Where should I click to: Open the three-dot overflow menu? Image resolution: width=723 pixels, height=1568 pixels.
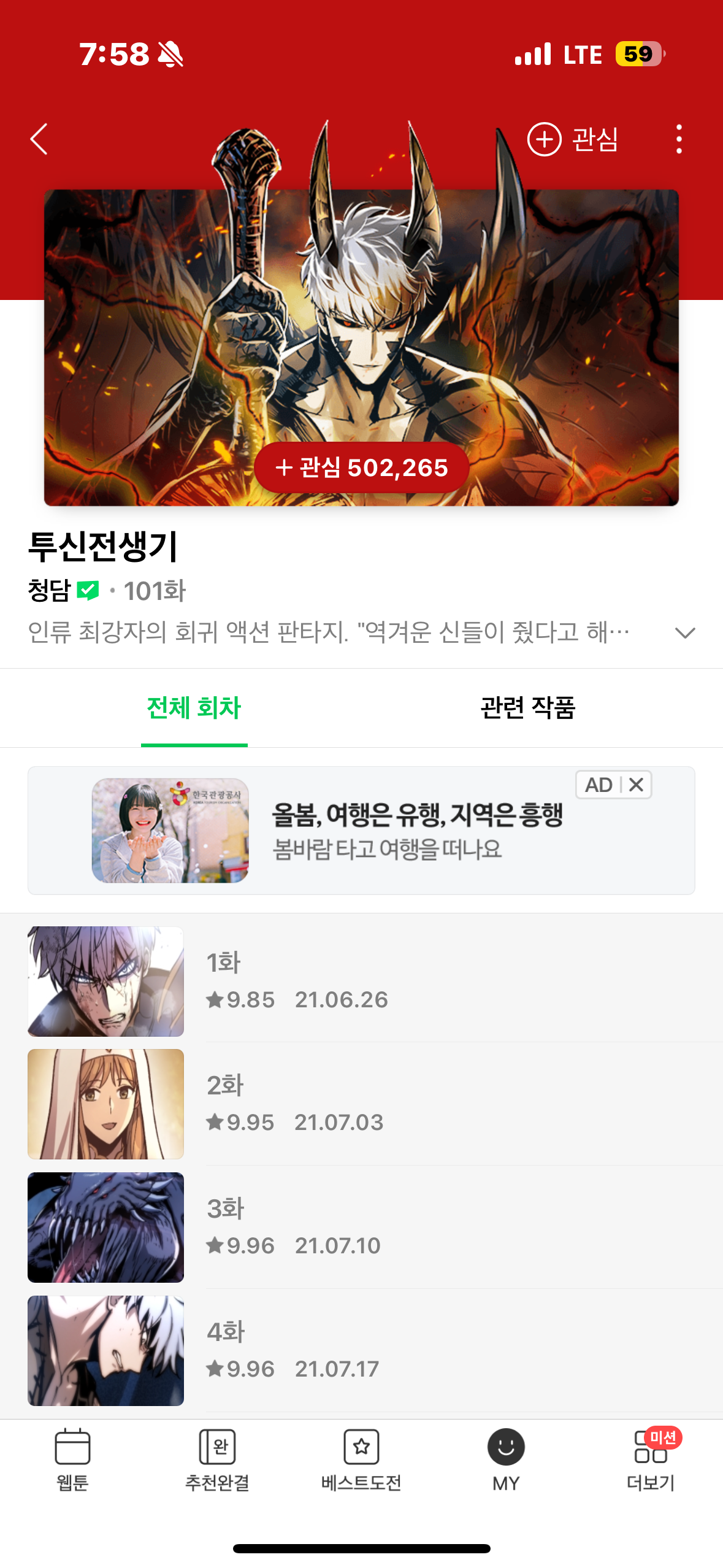point(678,139)
